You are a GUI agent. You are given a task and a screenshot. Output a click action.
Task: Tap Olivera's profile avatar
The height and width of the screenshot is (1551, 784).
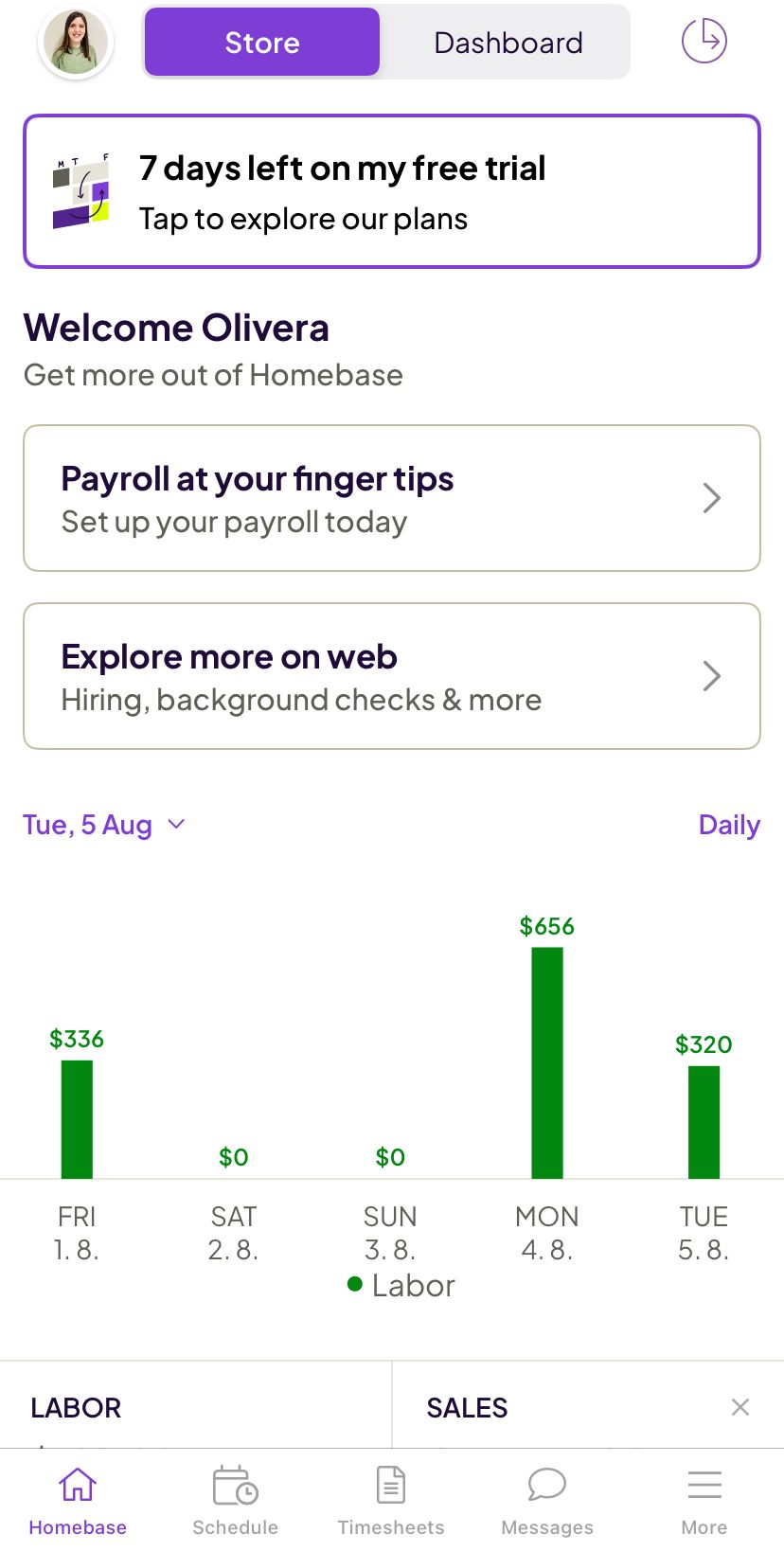[x=76, y=42]
